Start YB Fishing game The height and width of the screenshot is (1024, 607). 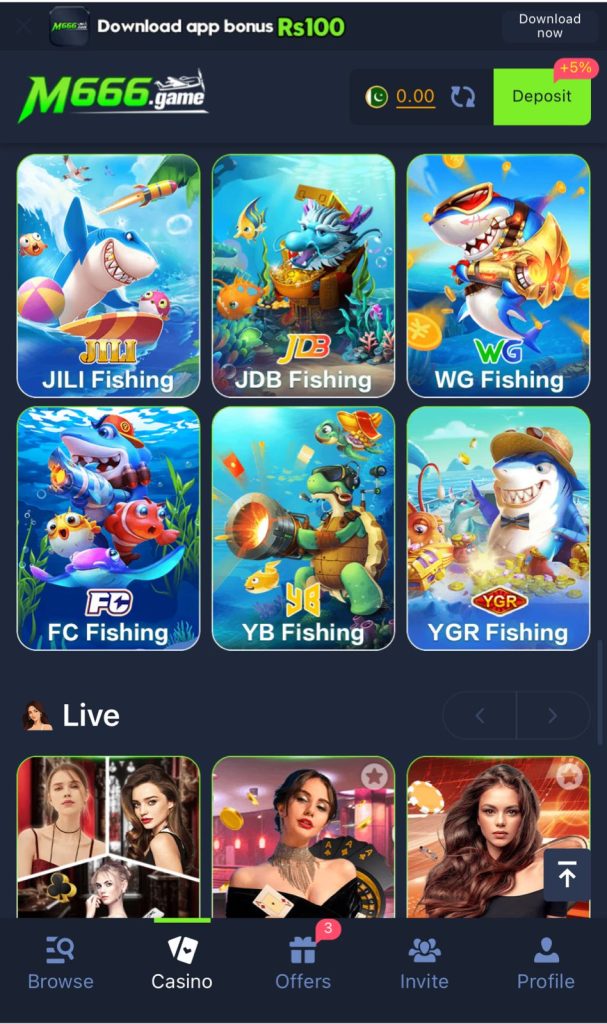pos(303,528)
